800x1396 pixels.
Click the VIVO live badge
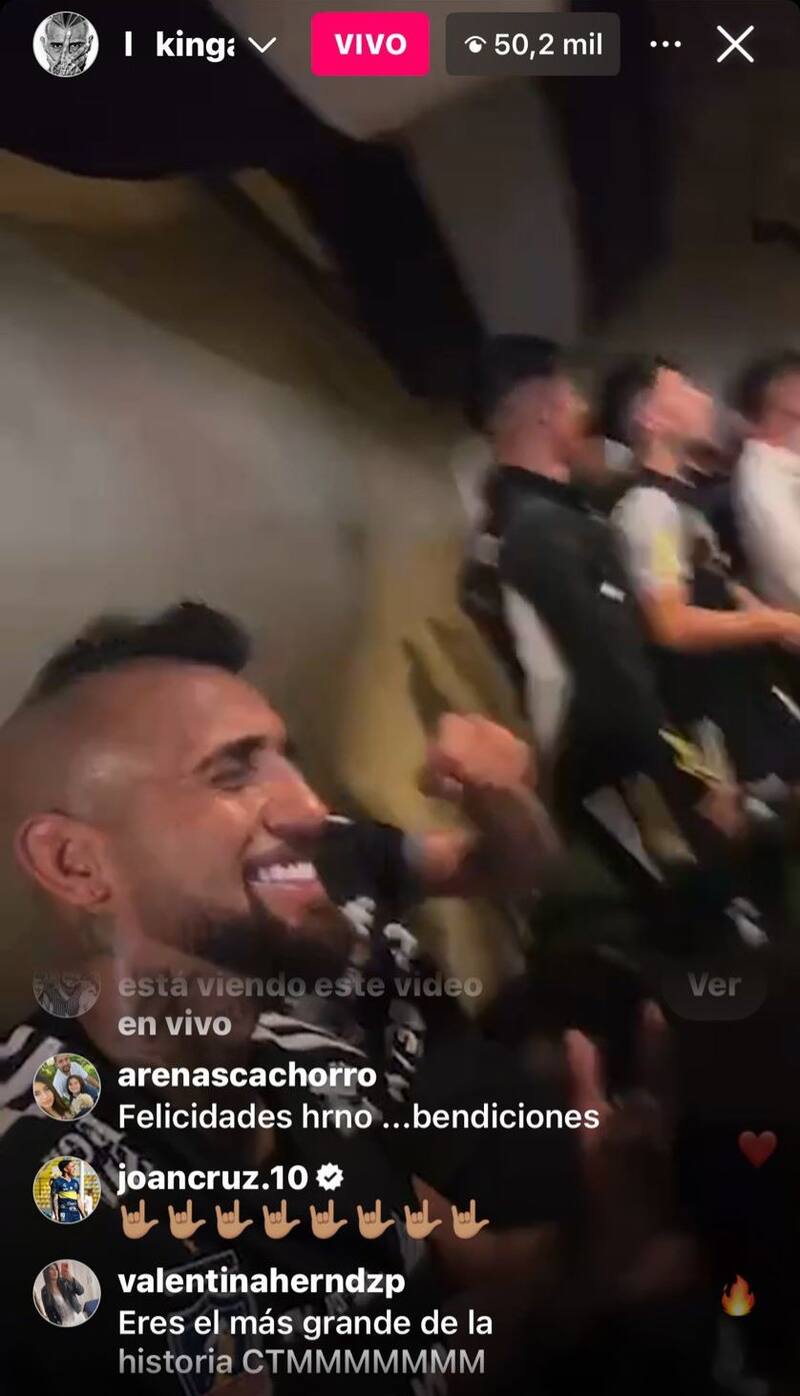[370, 43]
